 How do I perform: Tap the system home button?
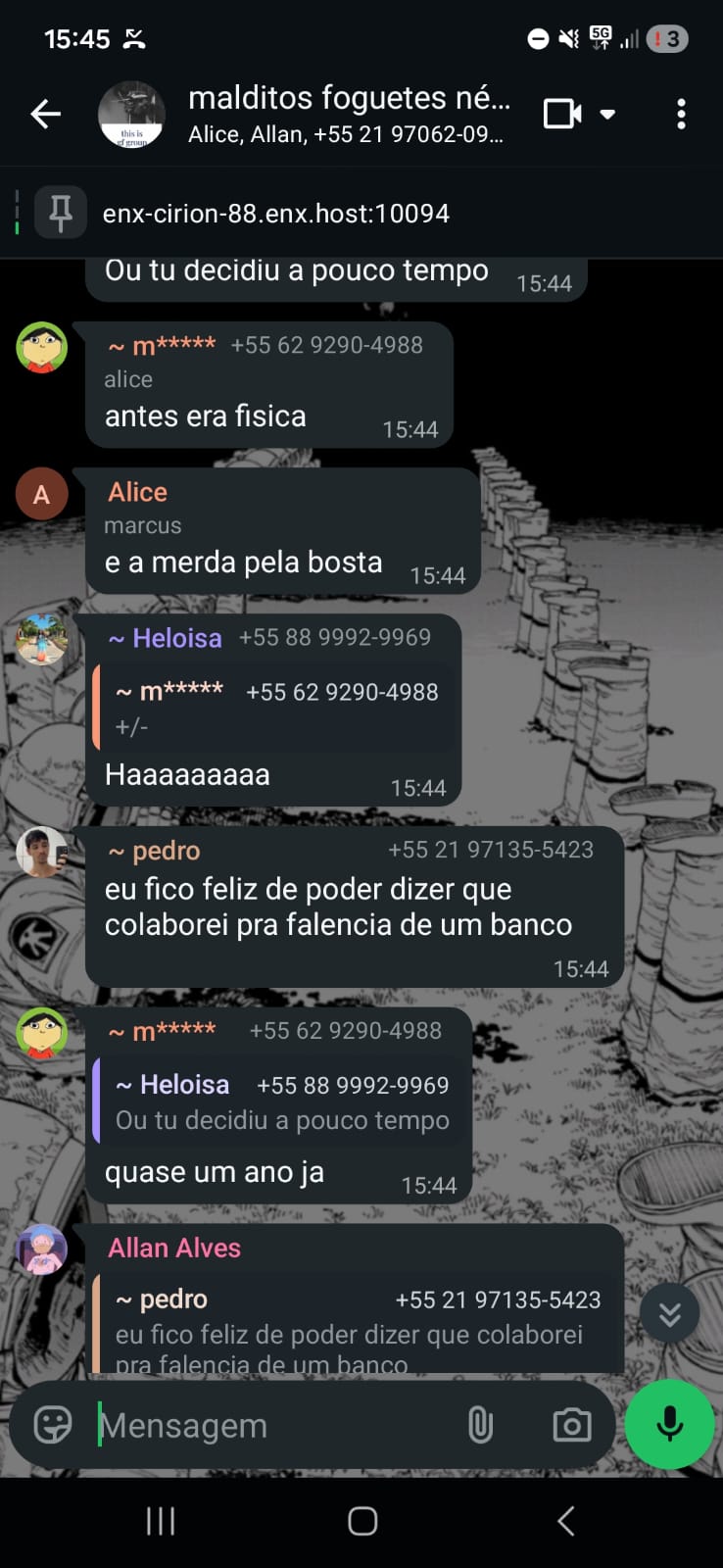(x=362, y=1521)
